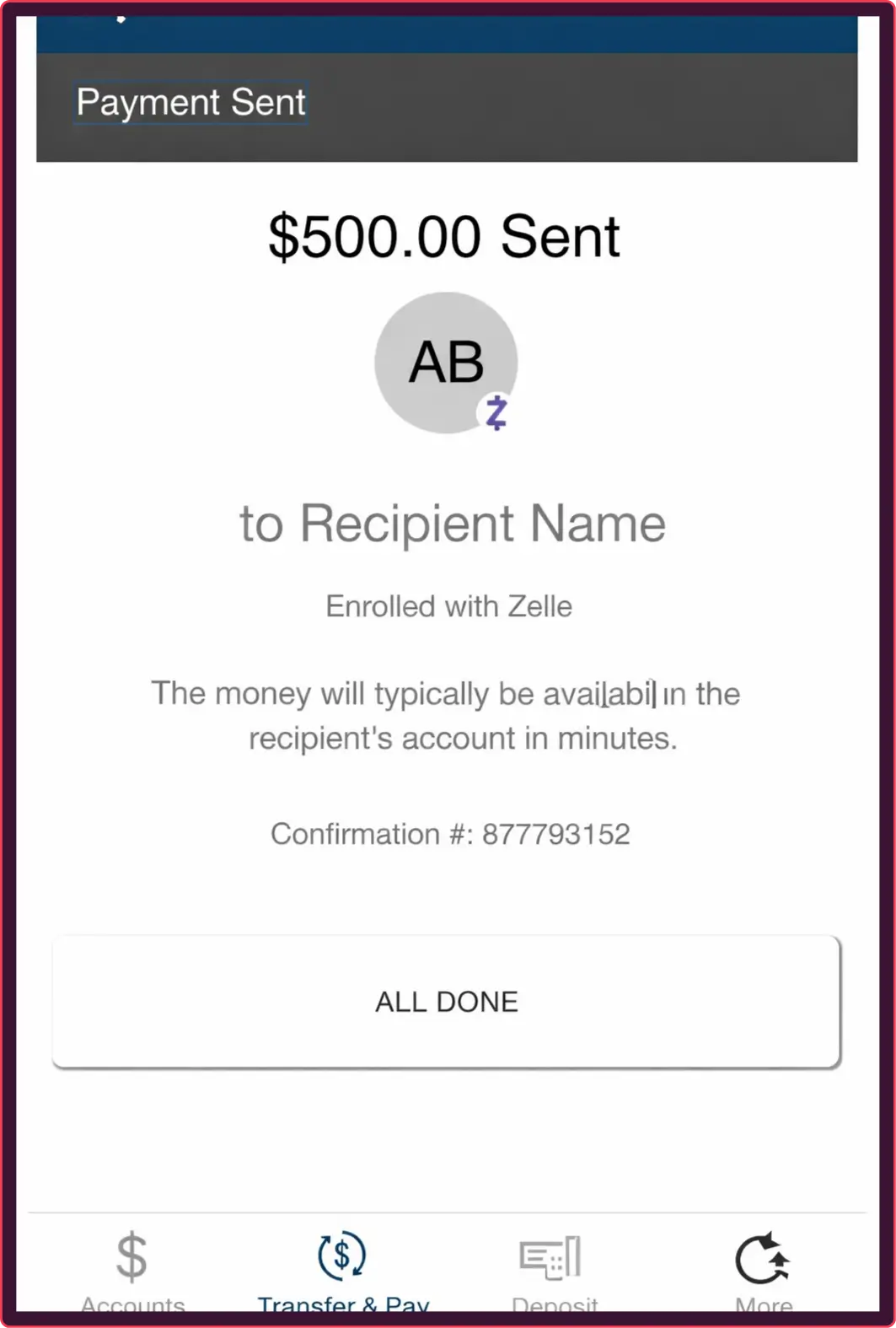Tap the small white icon in top bar

click(x=120, y=19)
